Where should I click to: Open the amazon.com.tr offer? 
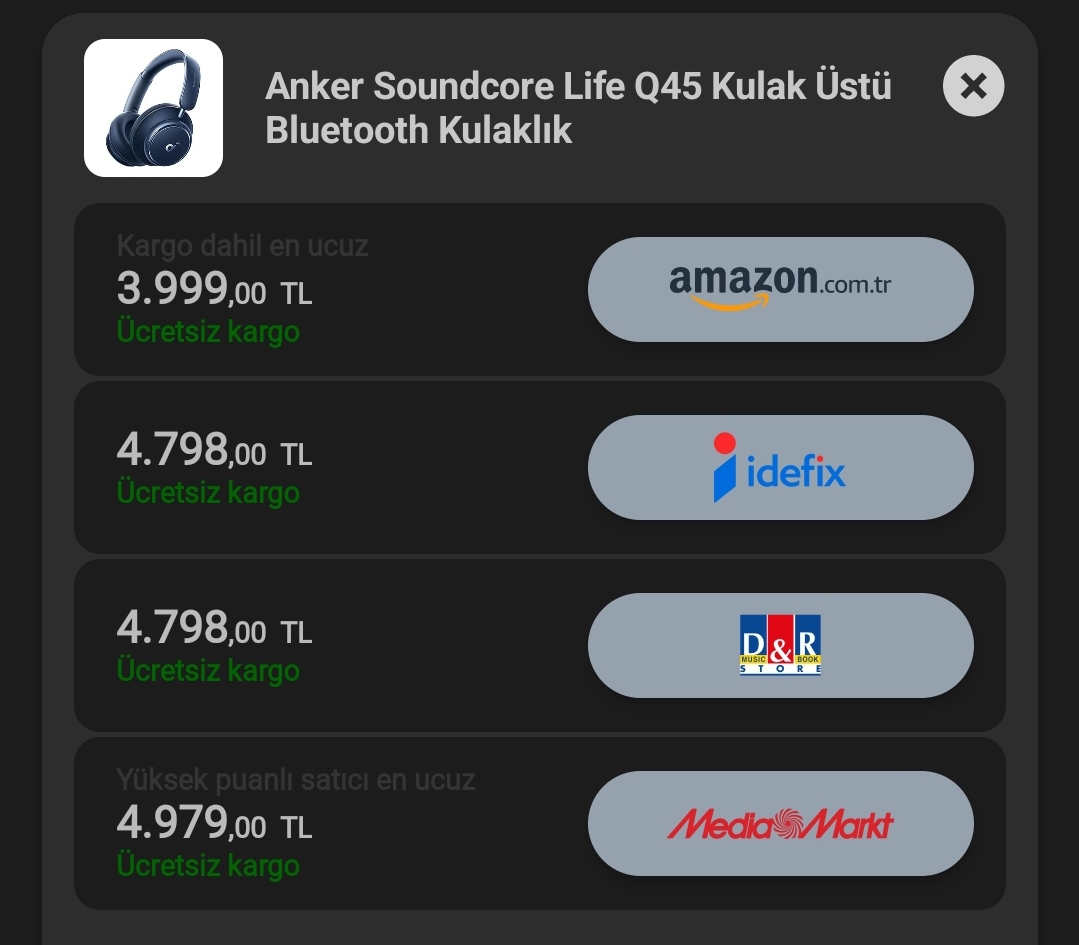point(780,289)
